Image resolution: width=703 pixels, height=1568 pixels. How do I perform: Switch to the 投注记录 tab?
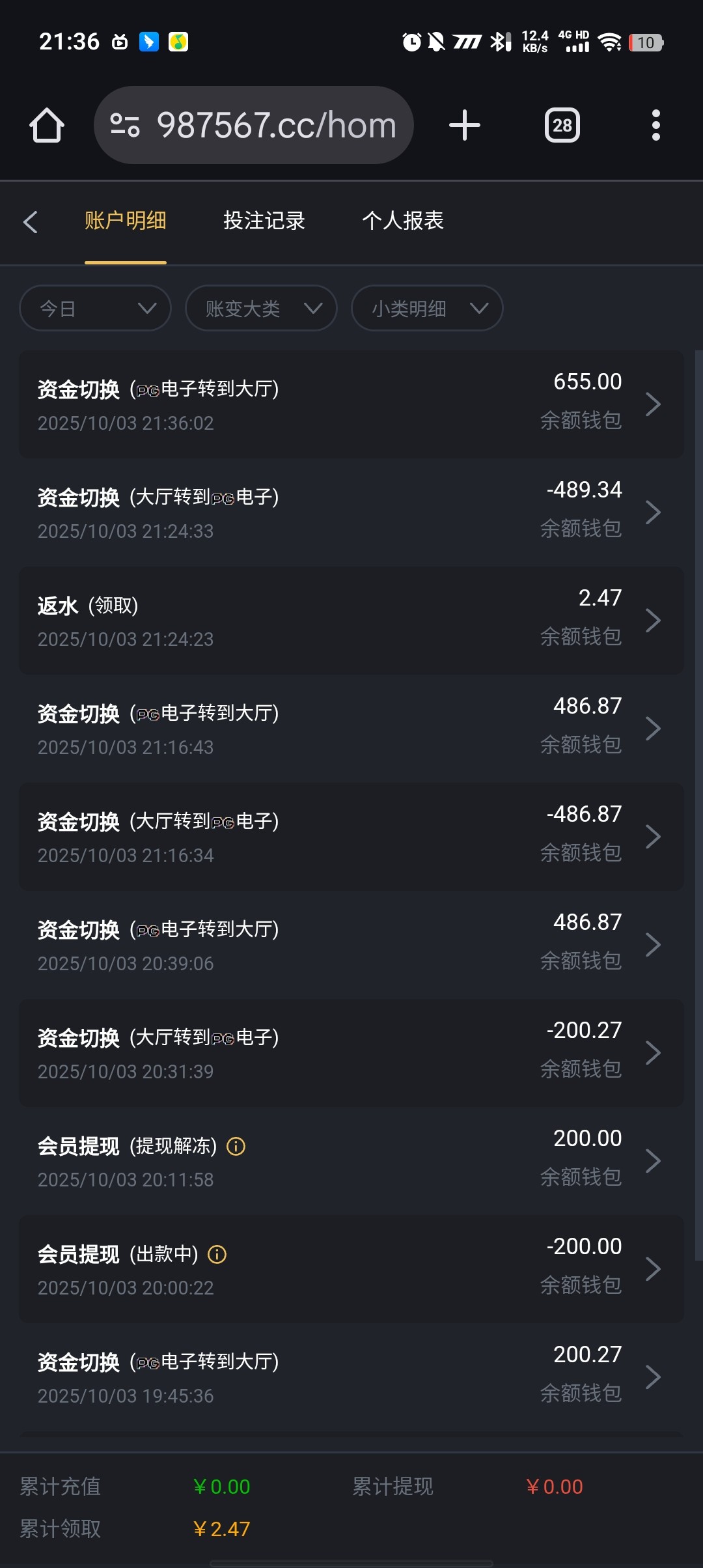(264, 221)
